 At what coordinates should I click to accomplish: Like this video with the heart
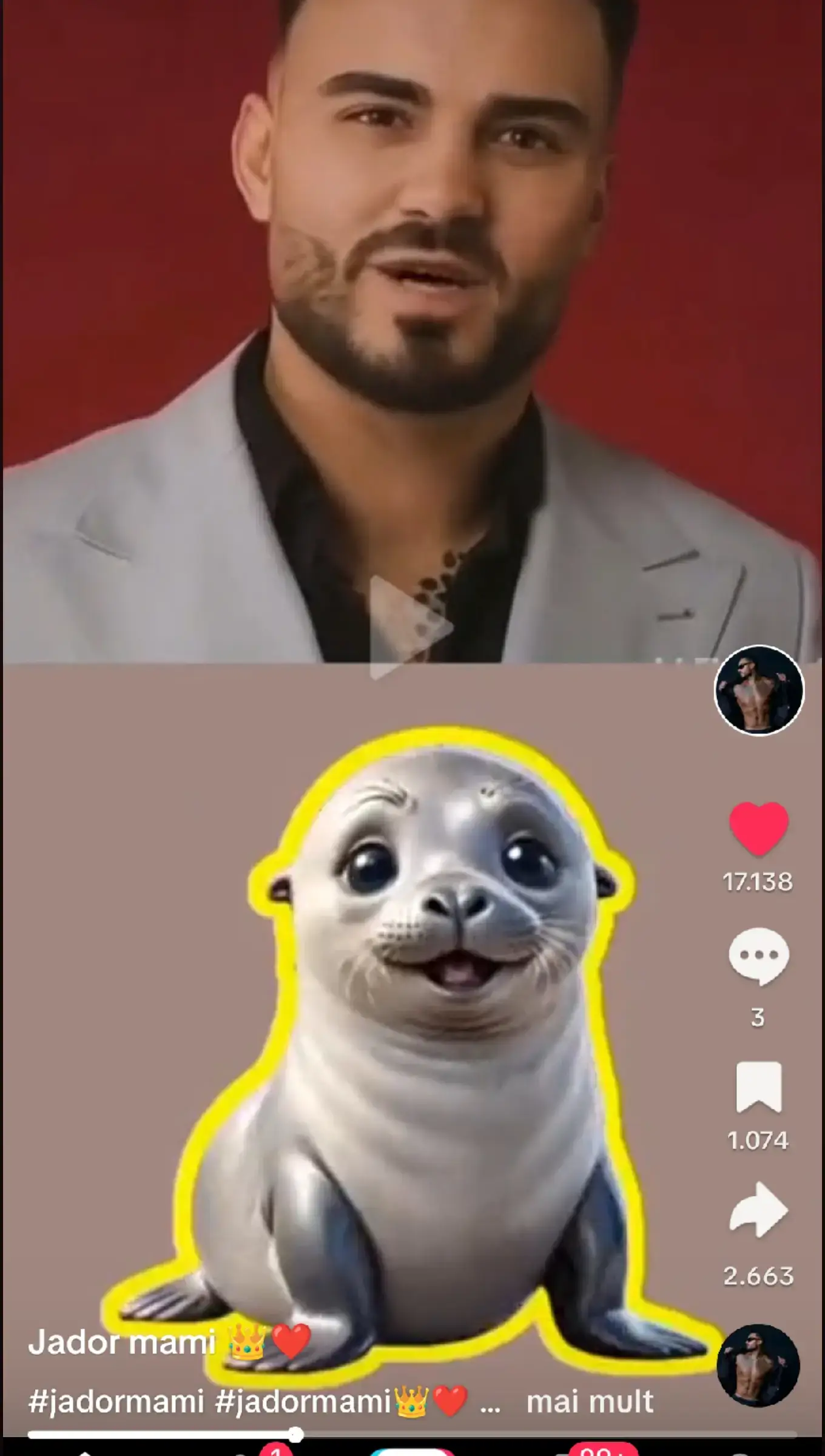pyautogui.click(x=758, y=829)
